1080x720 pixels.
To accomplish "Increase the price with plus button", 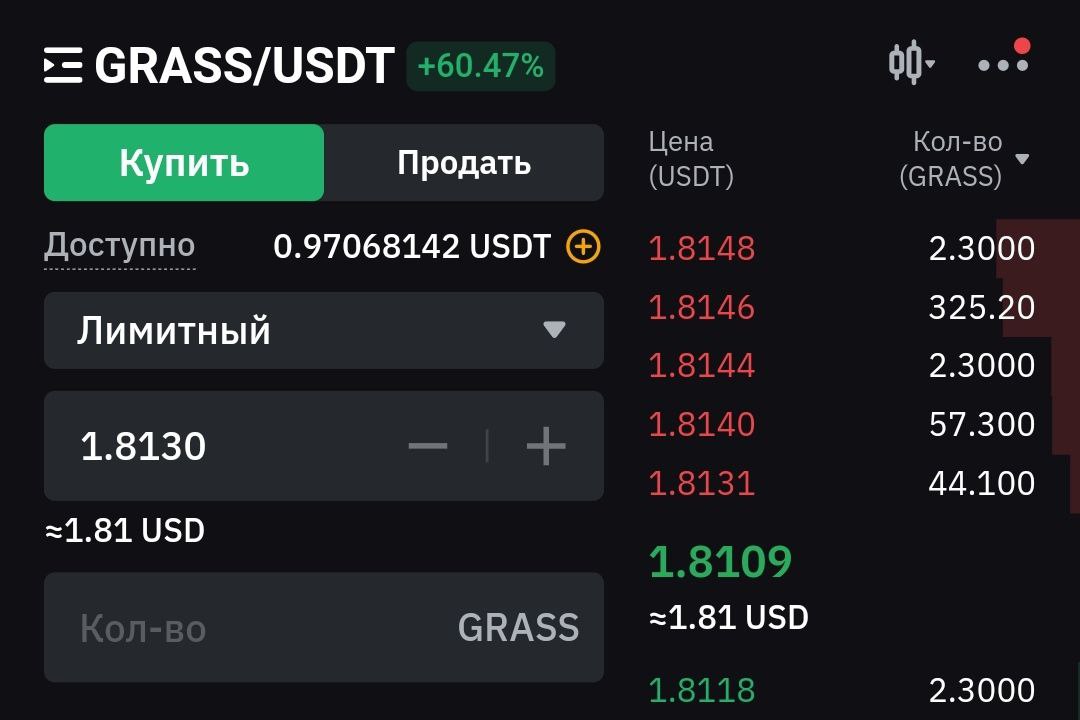I will coord(545,446).
